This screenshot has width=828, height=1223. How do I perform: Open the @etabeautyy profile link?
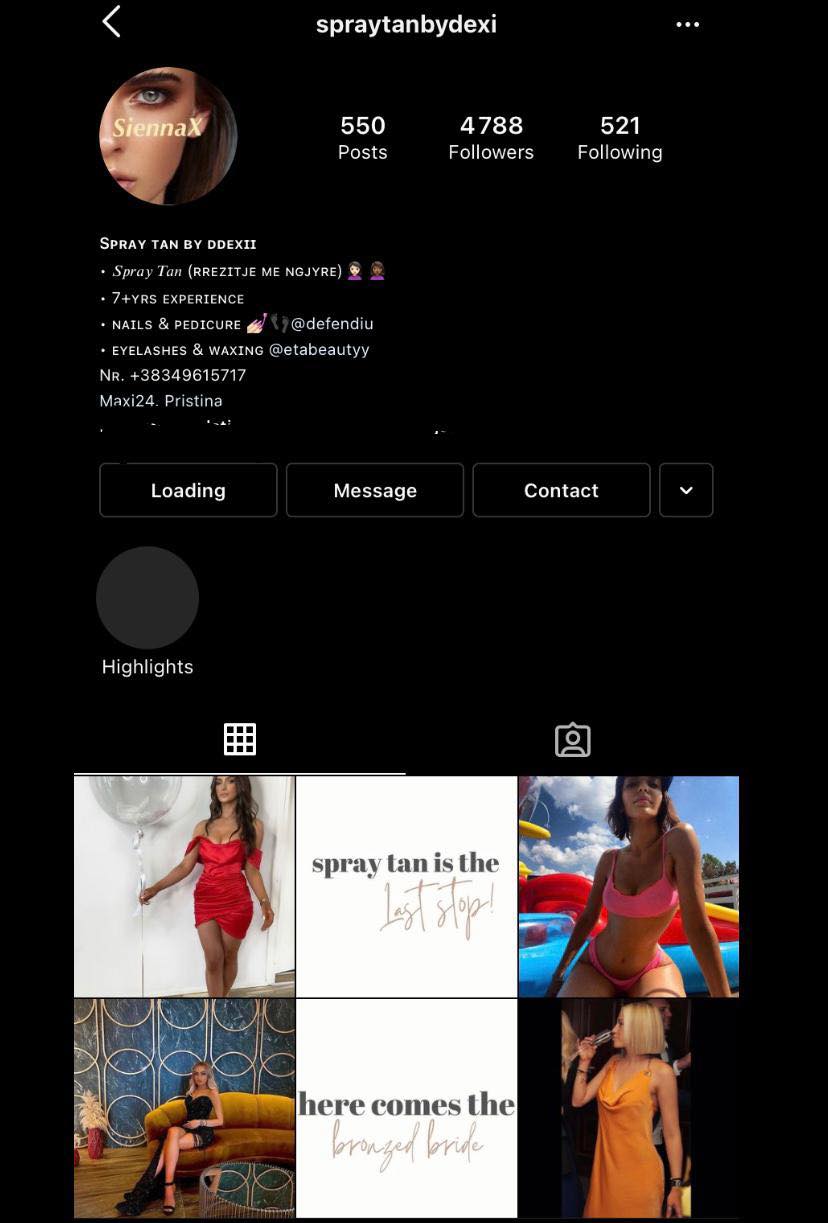(x=319, y=350)
